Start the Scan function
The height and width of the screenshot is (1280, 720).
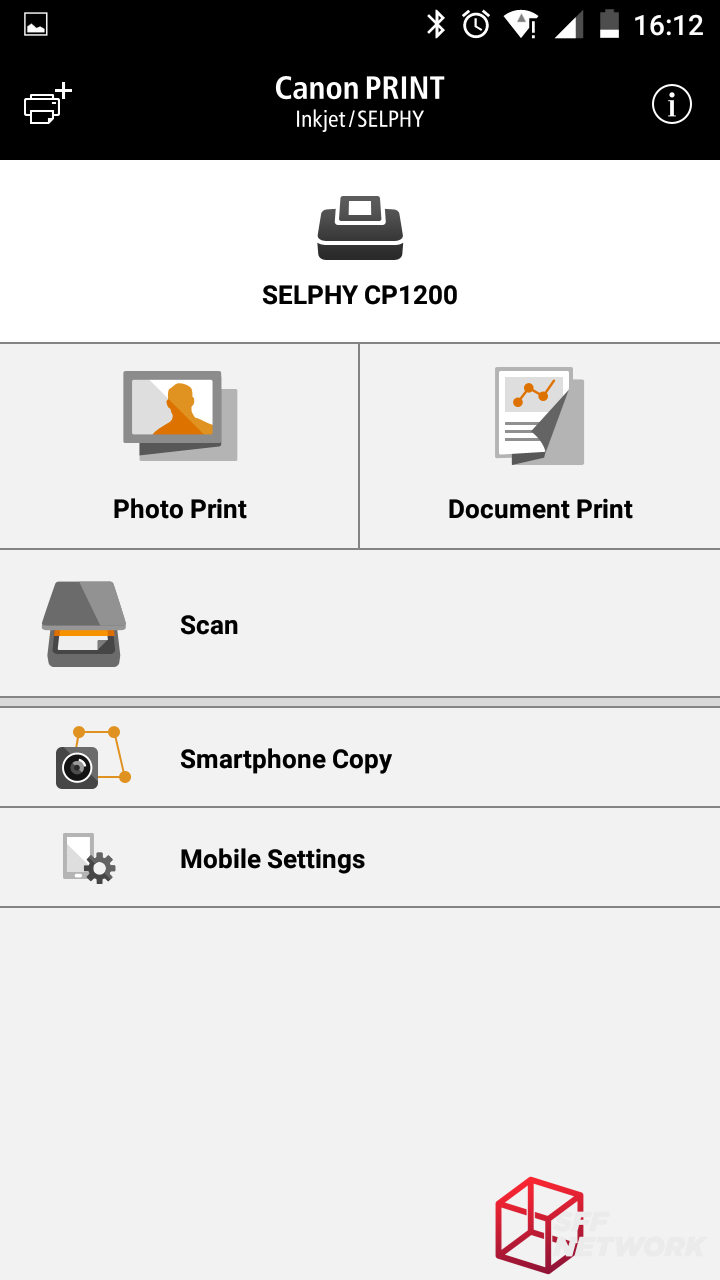coord(360,624)
